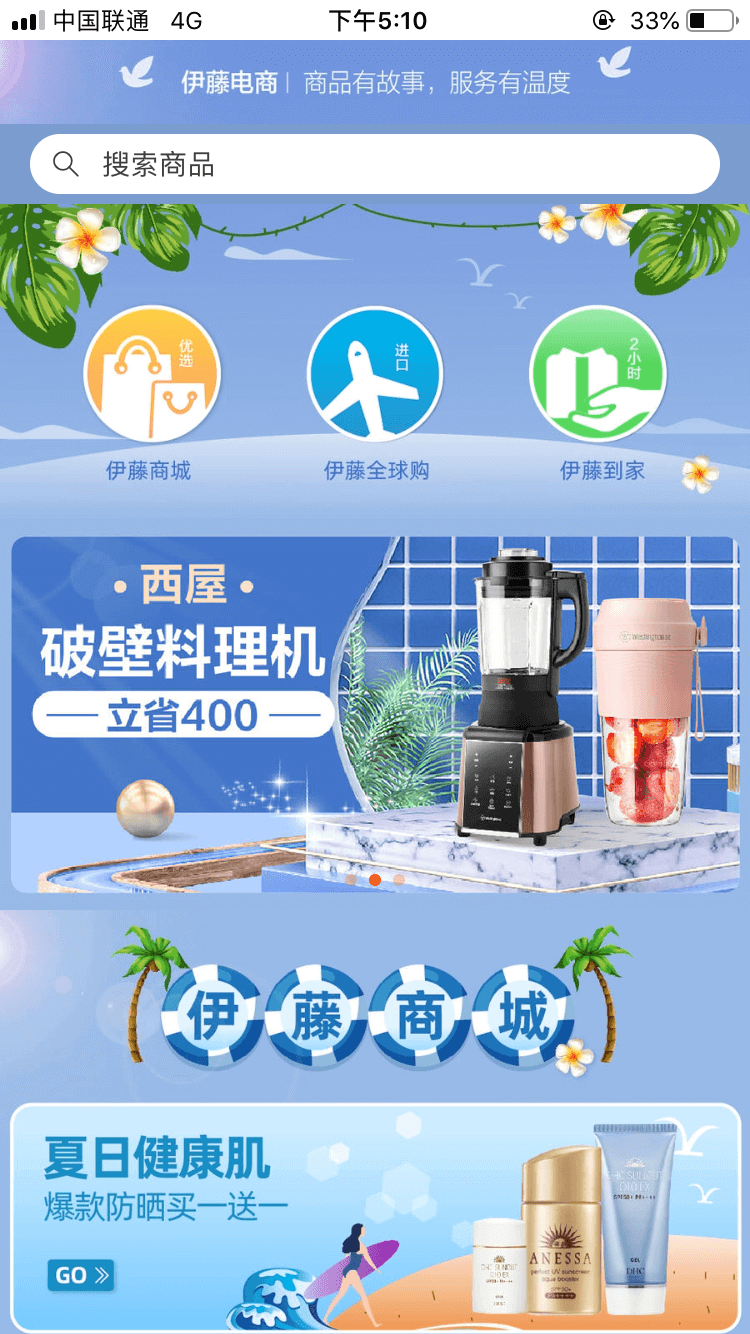
Task: Open the 夏日健康肌 sunscreen banner
Action: click(x=375, y=1215)
